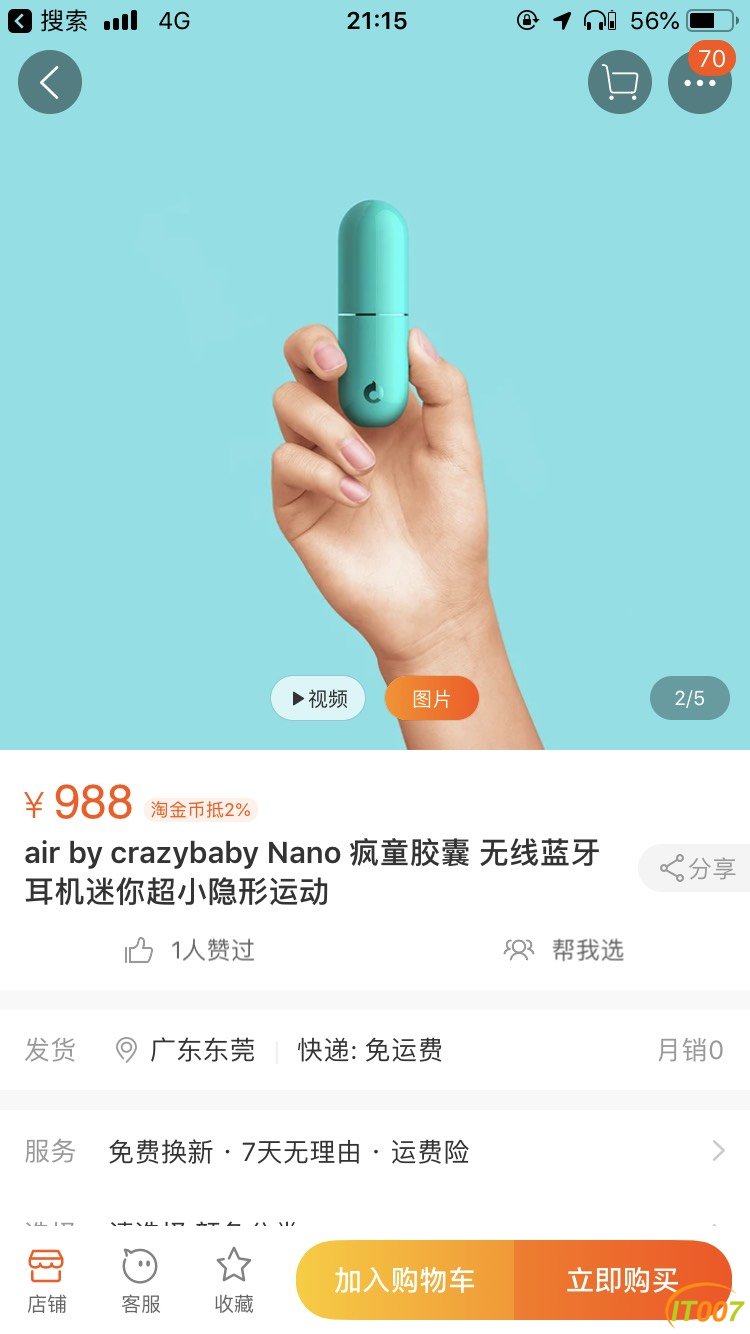Share this product via 分享
This screenshot has width=750, height=1334.
point(697,868)
